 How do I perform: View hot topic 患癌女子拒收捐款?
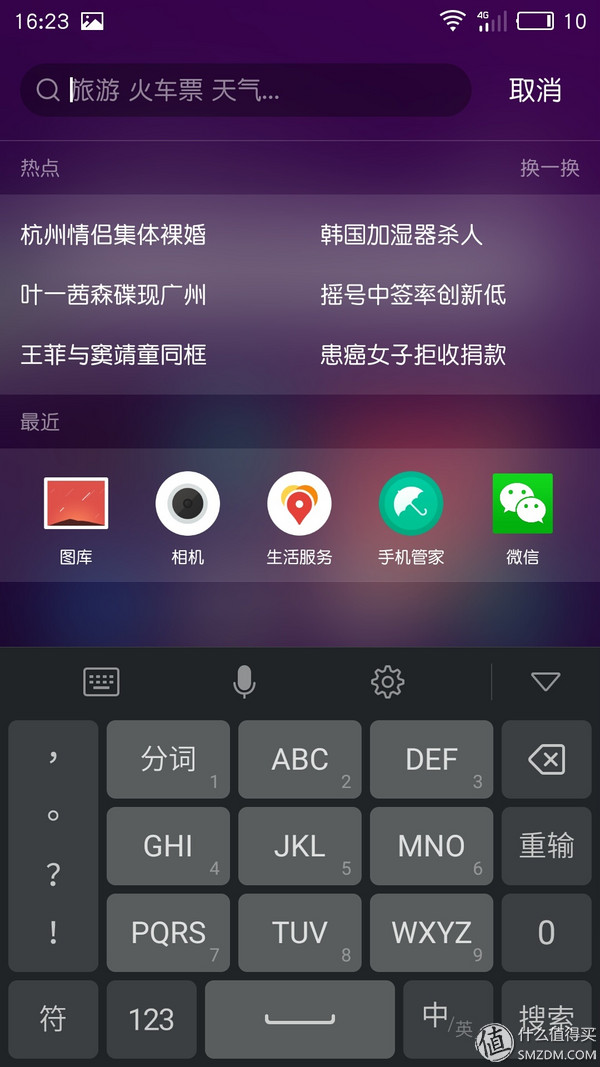point(413,354)
